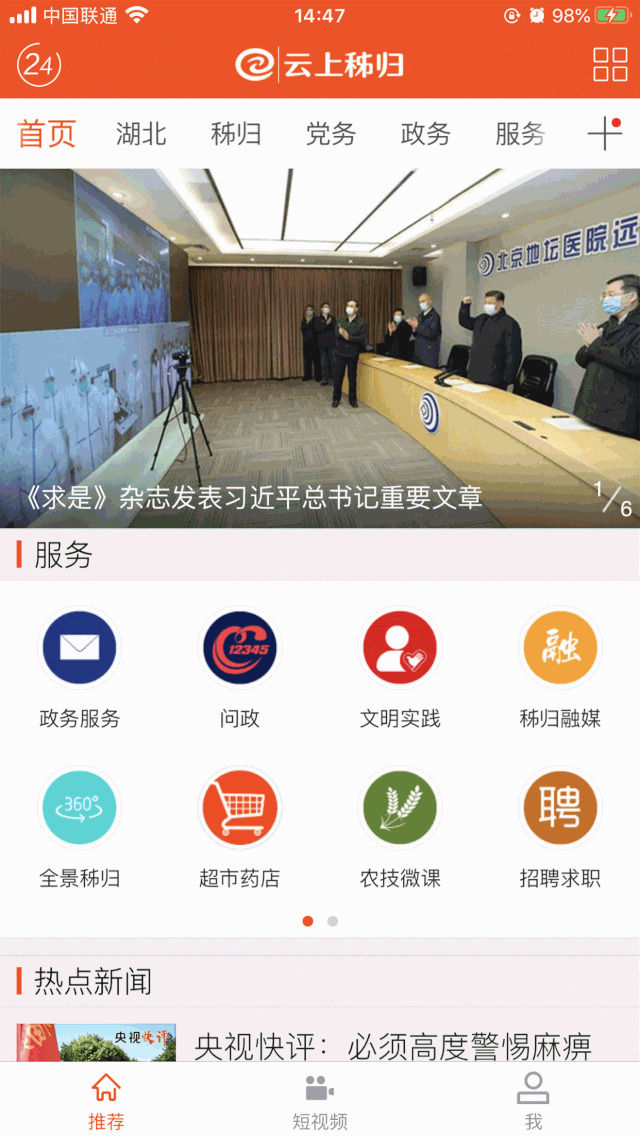Open 文明实践 service

coord(400,667)
